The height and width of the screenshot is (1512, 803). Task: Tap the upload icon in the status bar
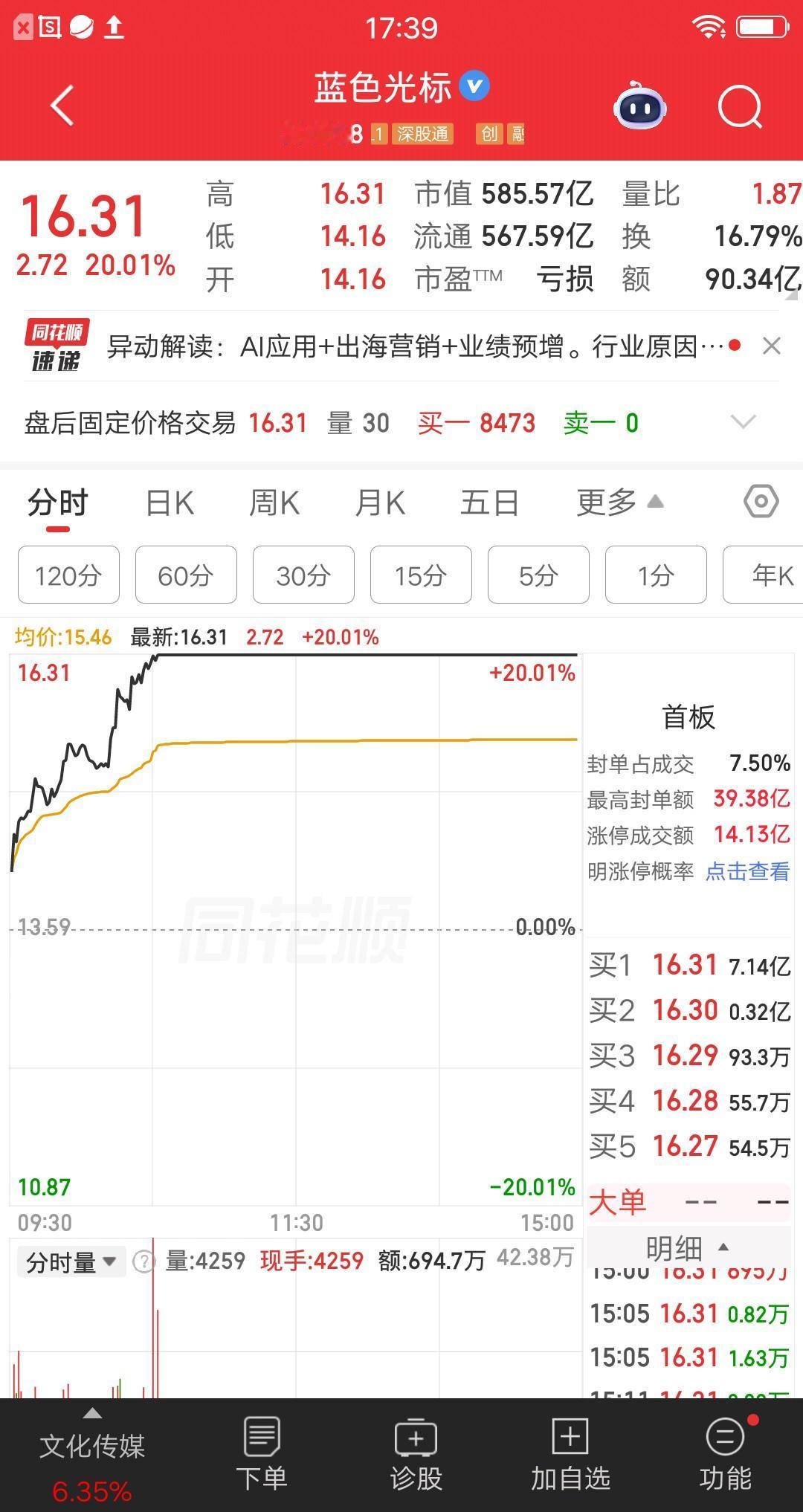[x=115, y=26]
